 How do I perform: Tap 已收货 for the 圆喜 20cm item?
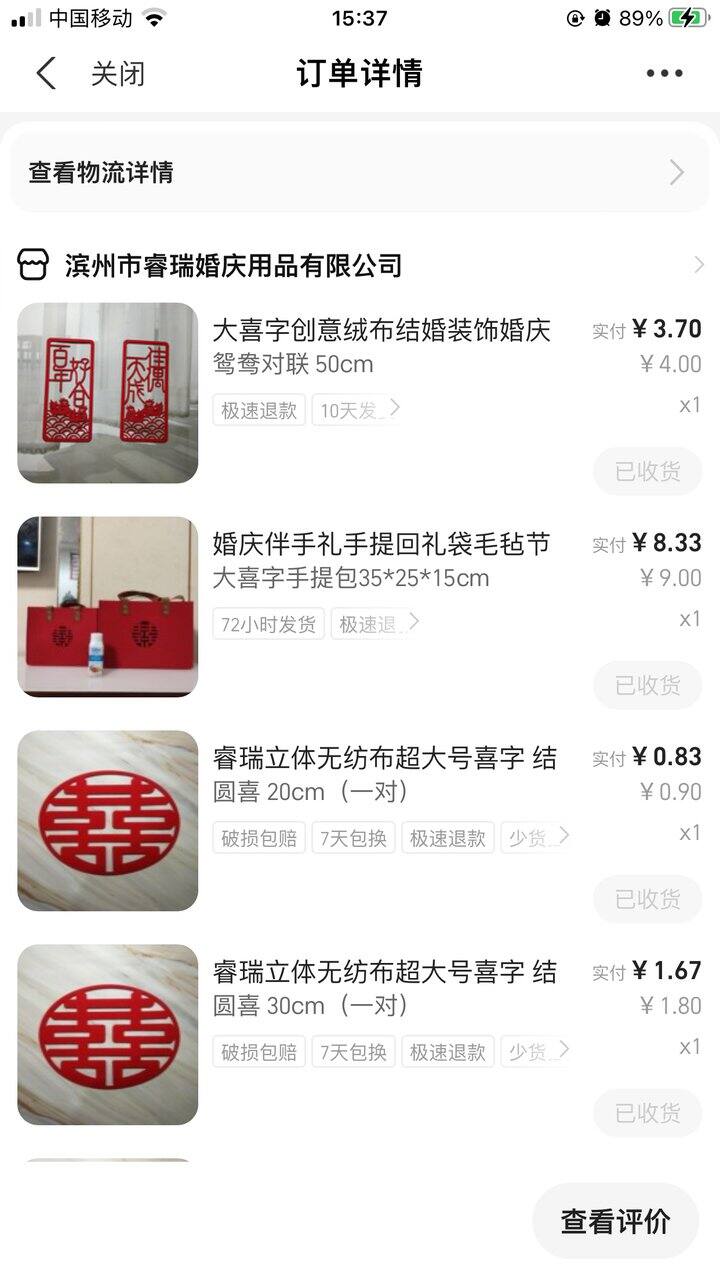(x=647, y=899)
